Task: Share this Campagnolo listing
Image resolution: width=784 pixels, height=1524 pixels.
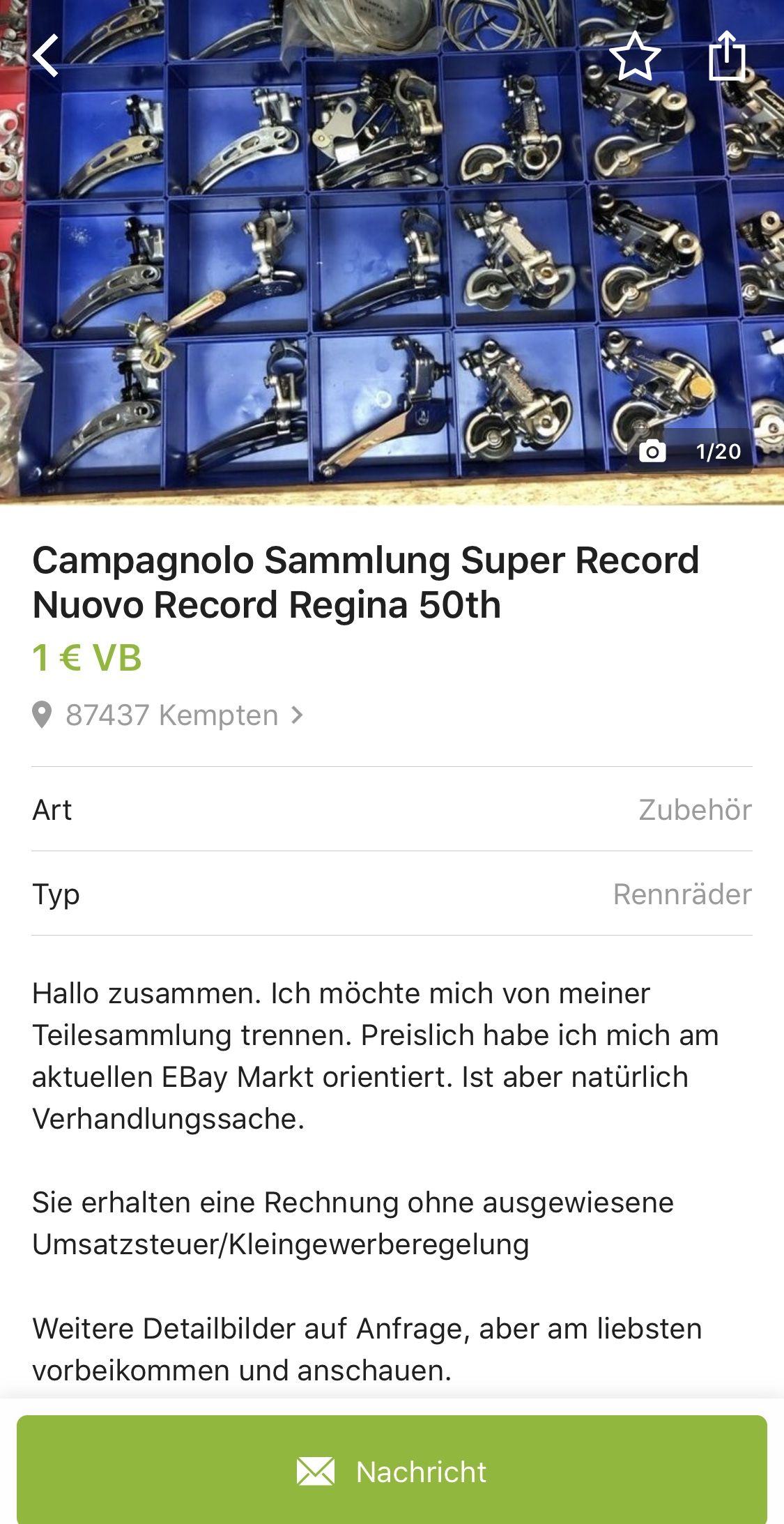Action: point(727,56)
